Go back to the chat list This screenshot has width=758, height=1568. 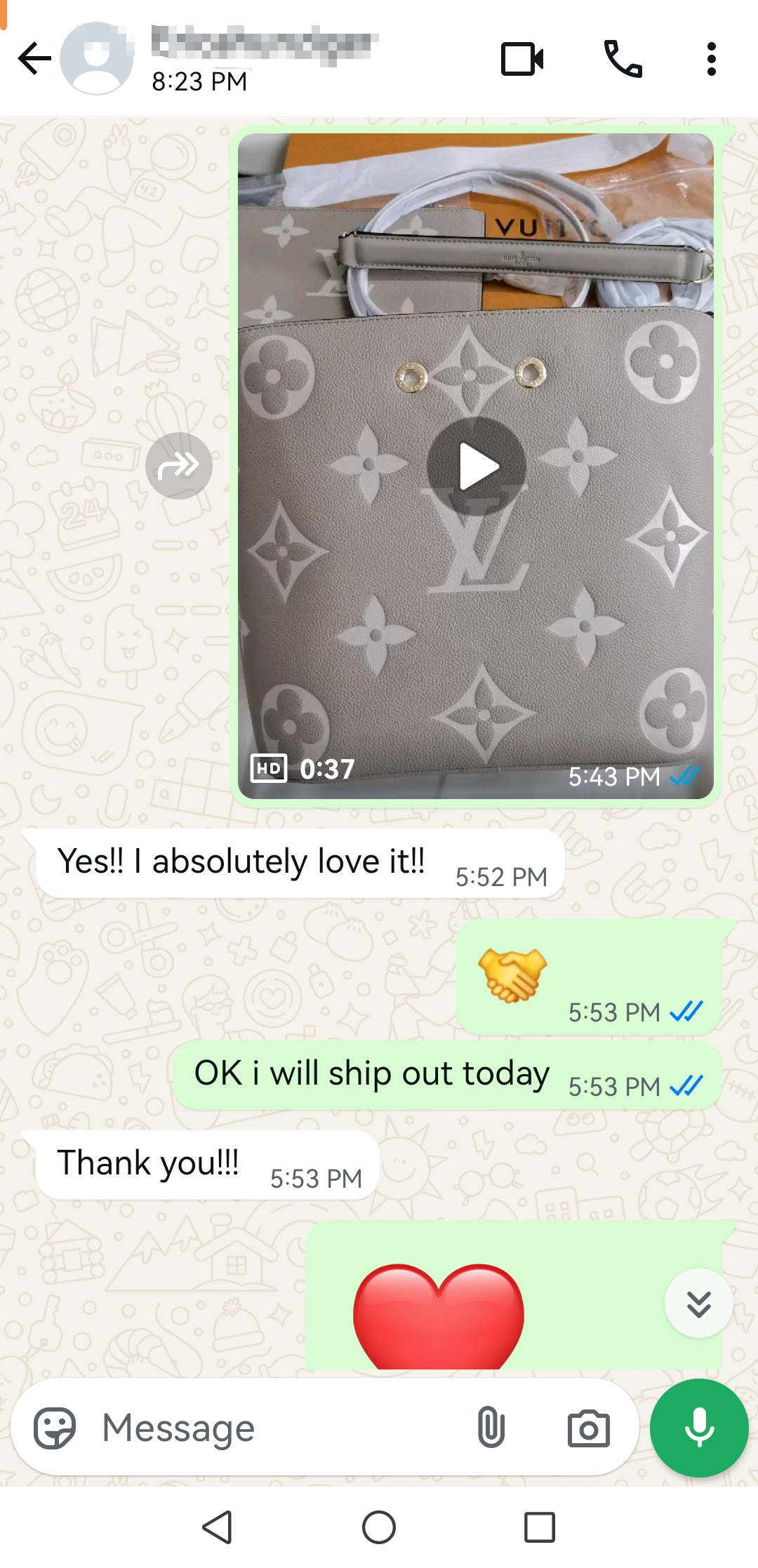[34, 59]
